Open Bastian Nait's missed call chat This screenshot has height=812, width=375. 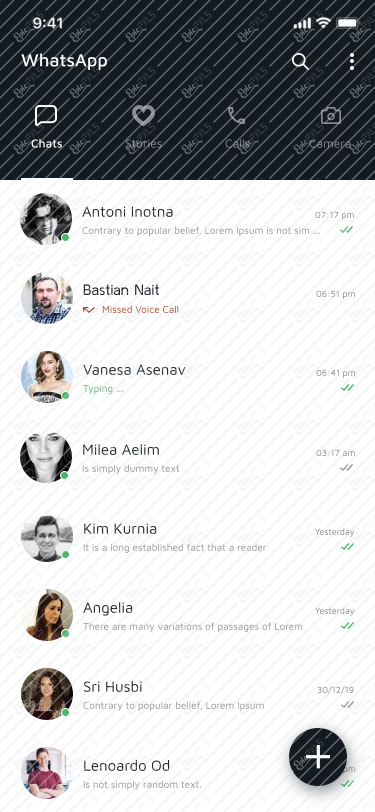pyautogui.click(x=188, y=299)
